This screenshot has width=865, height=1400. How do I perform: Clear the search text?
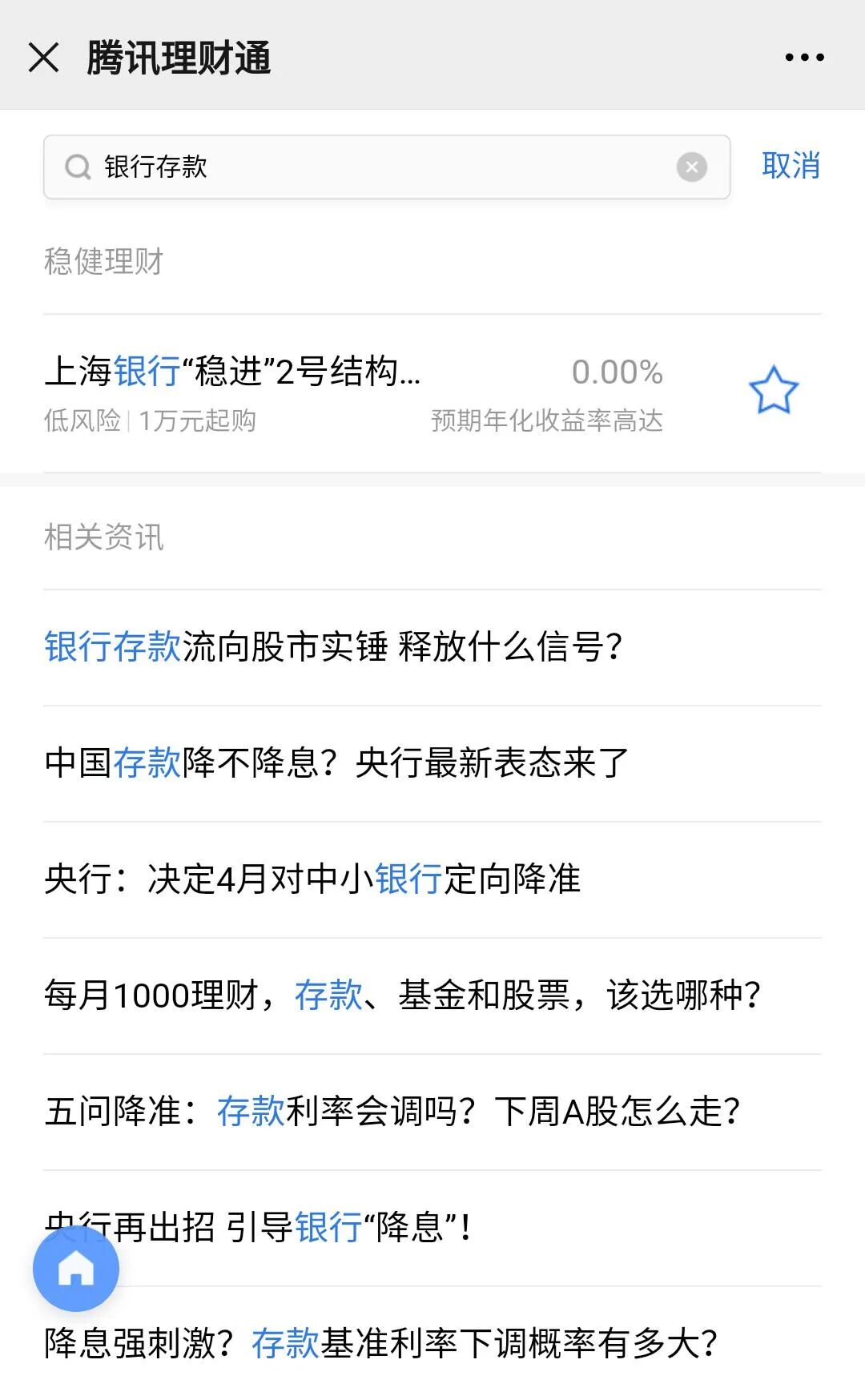(x=691, y=167)
